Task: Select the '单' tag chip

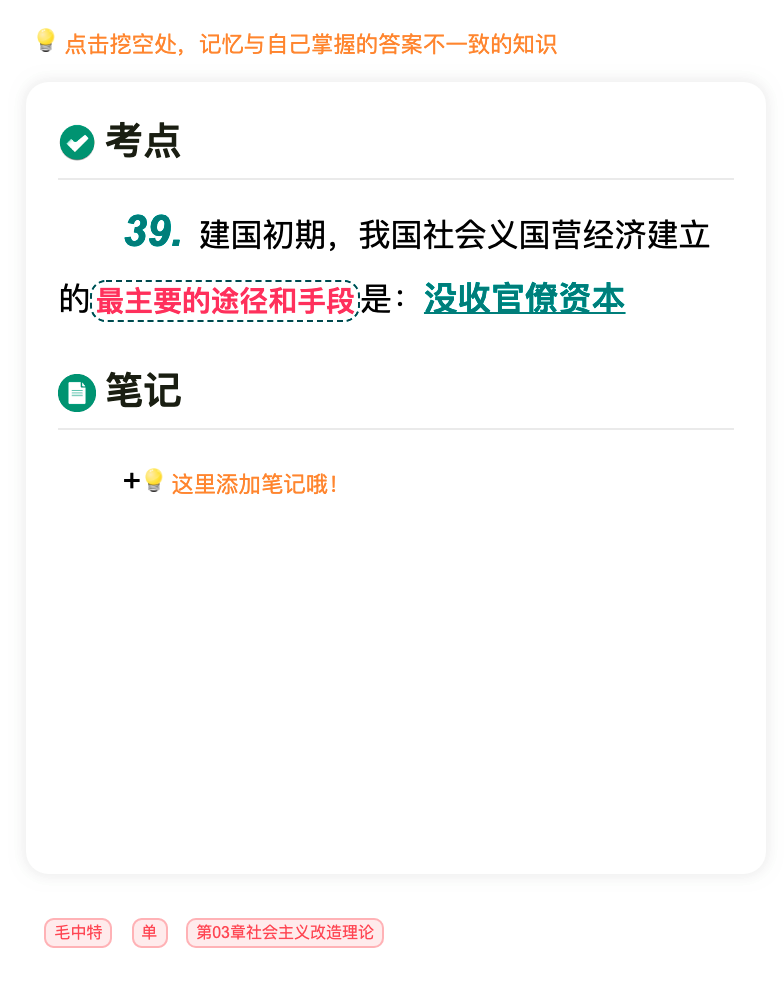Action: [149, 933]
